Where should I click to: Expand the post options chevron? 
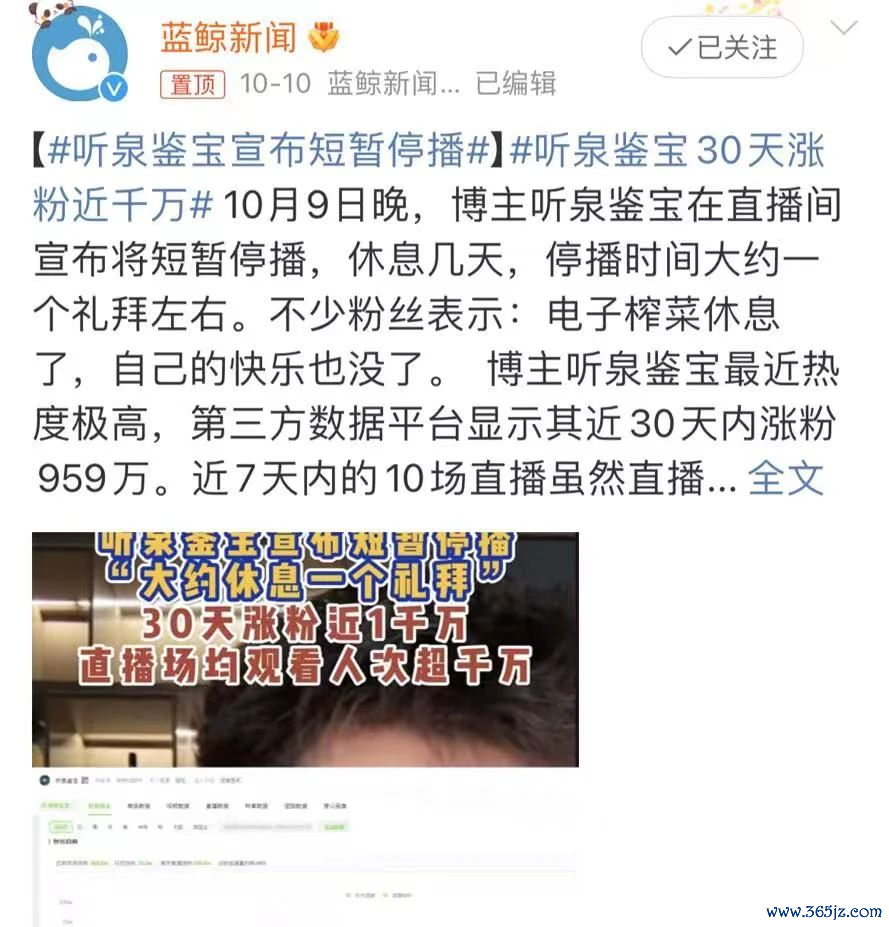pyautogui.click(x=844, y=28)
